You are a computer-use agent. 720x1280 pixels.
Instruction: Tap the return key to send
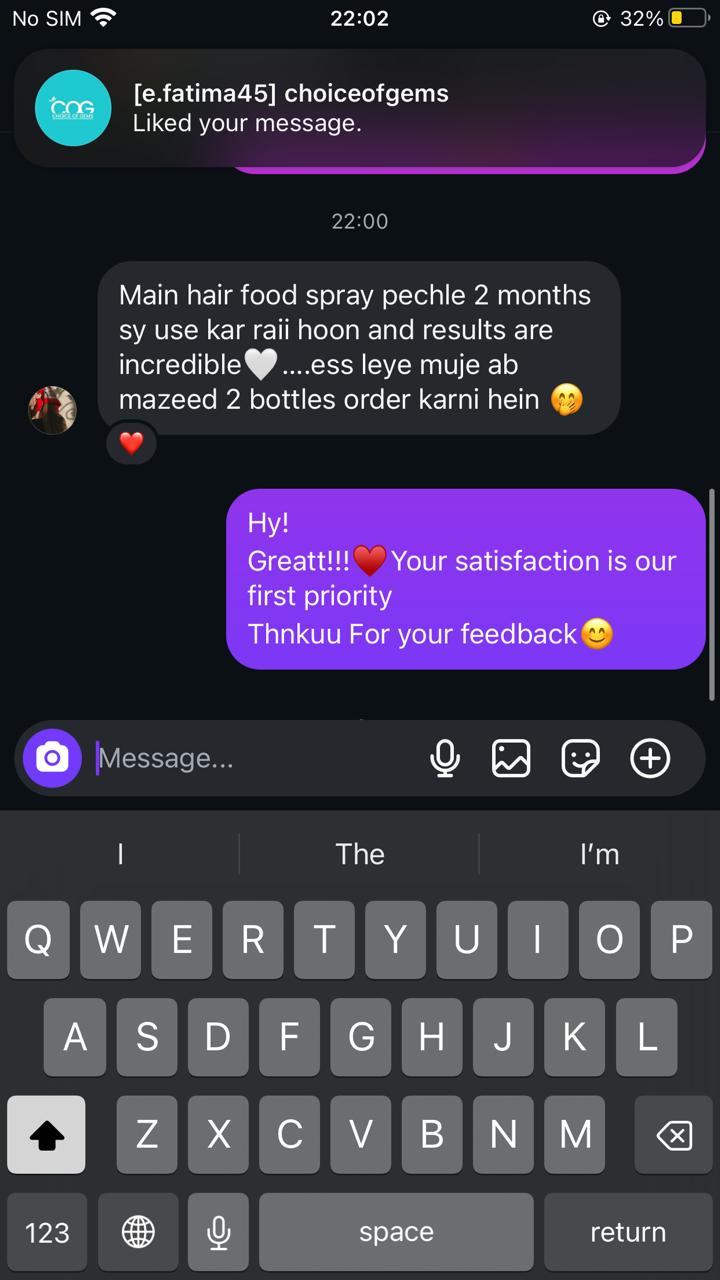628,1231
